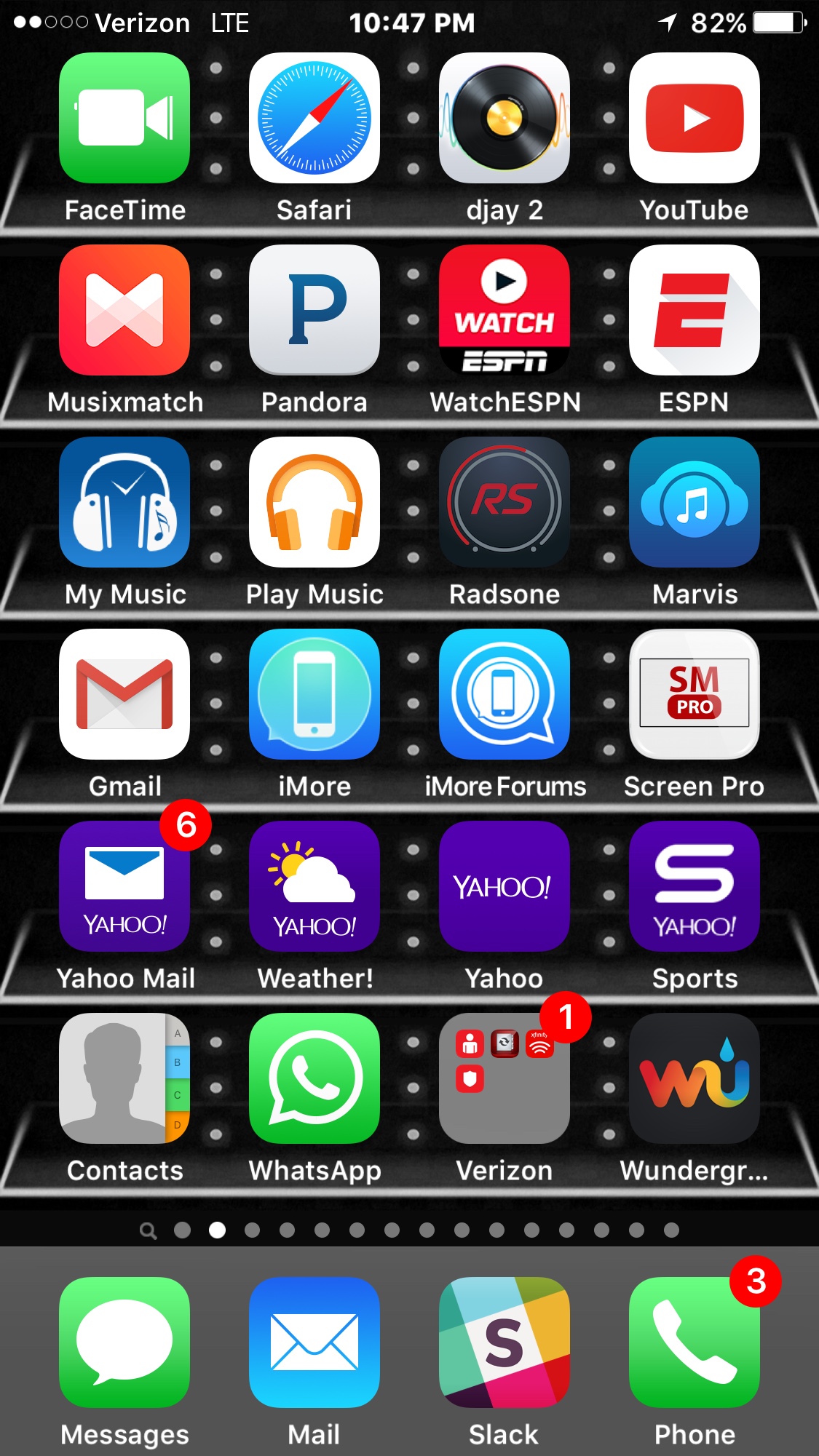Open Marvis music app
The width and height of the screenshot is (819, 1456).
pos(695,502)
